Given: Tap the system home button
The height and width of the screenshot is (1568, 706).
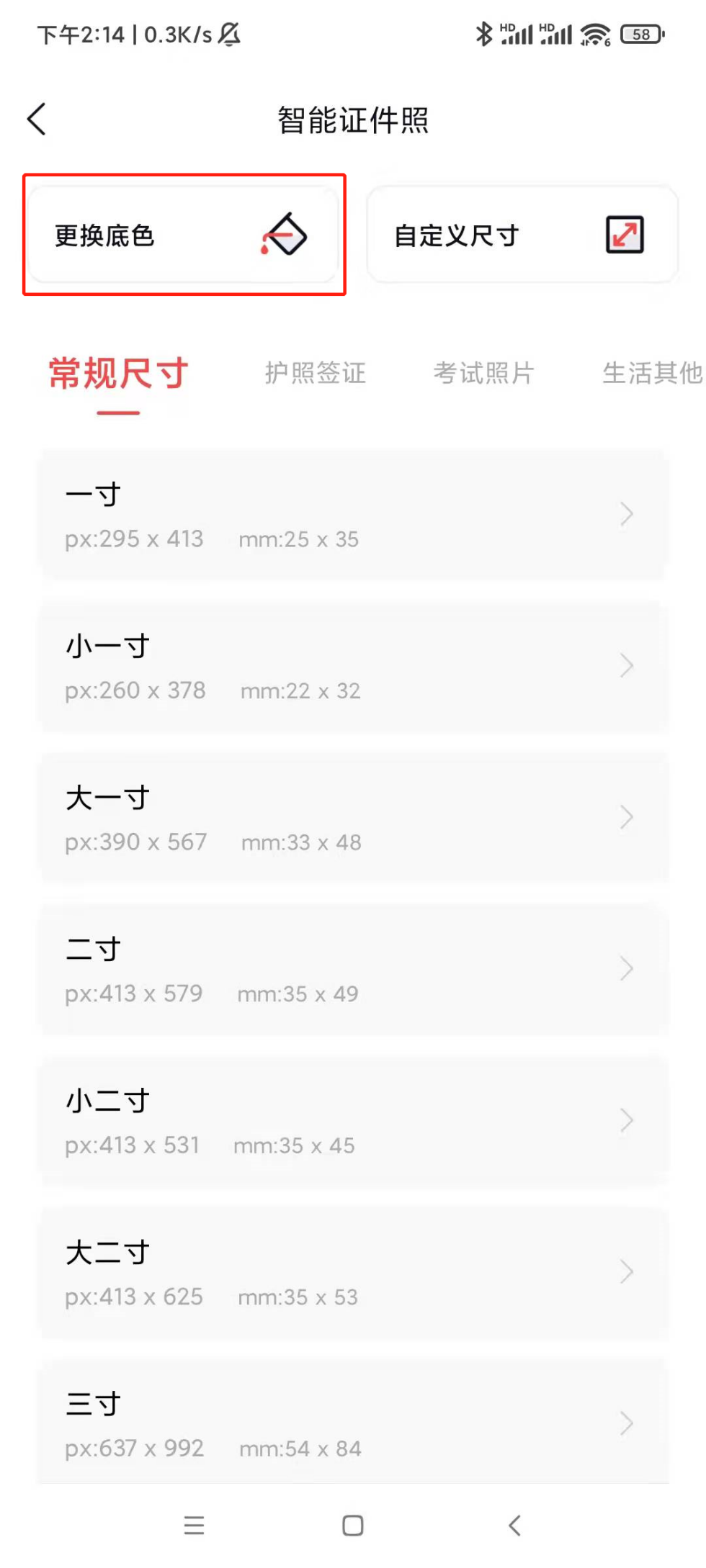Looking at the screenshot, I should (x=353, y=1525).
